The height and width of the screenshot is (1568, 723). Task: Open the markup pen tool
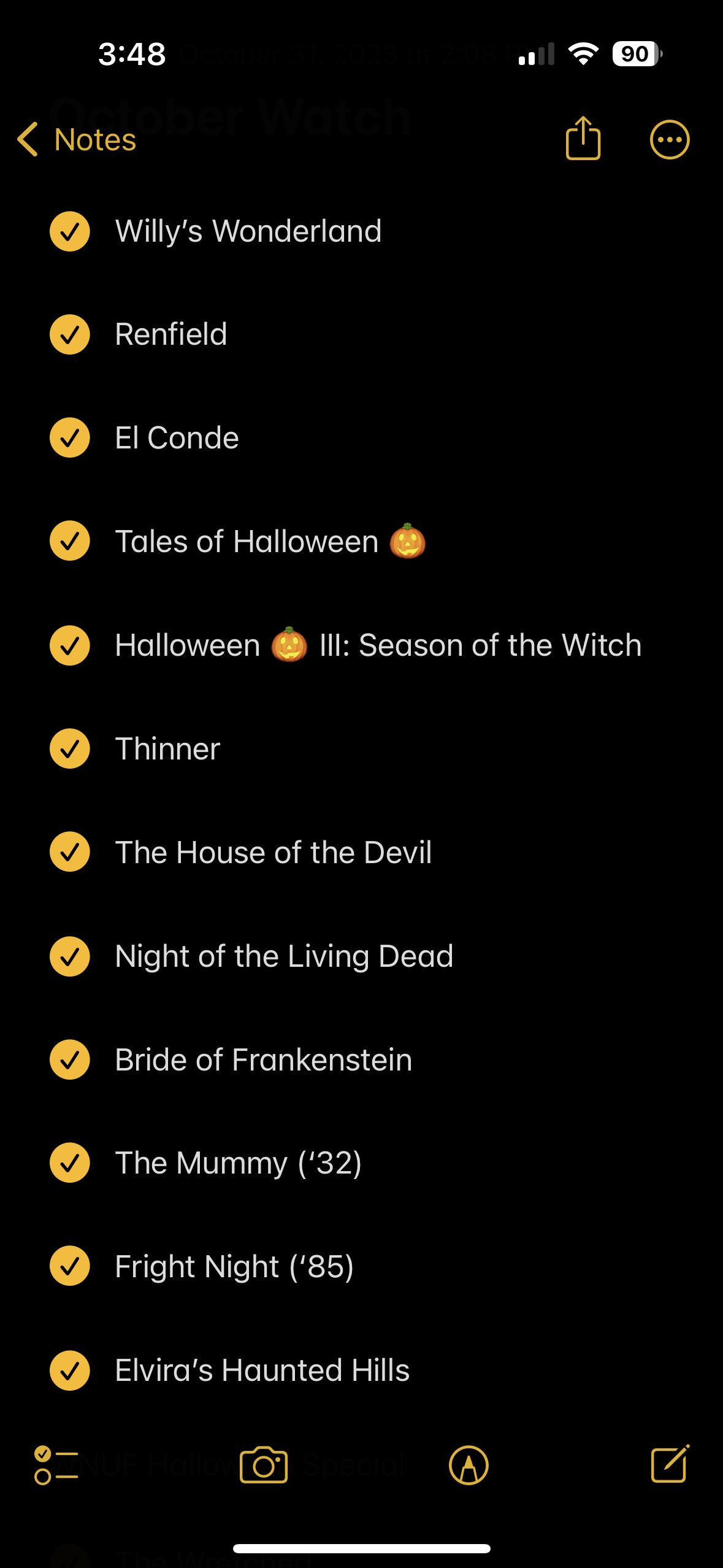pyautogui.click(x=469, y=1465)
